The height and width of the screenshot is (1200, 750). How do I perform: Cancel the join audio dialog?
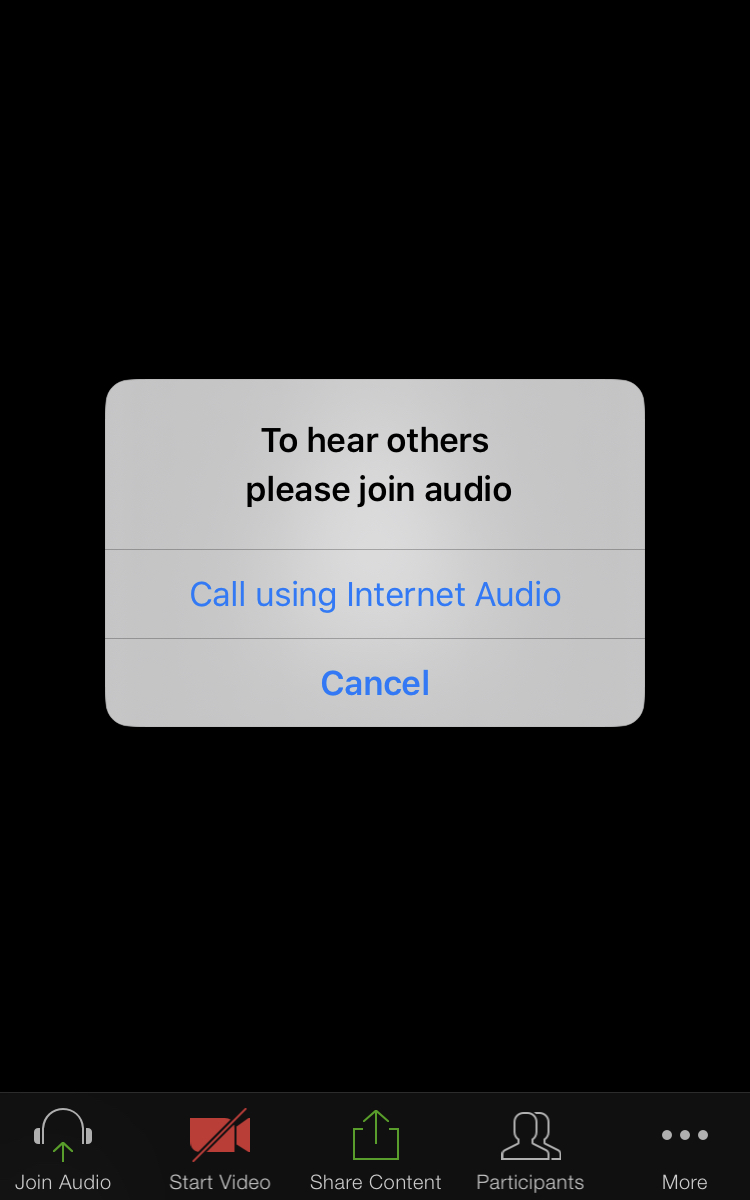coord(375,683)
